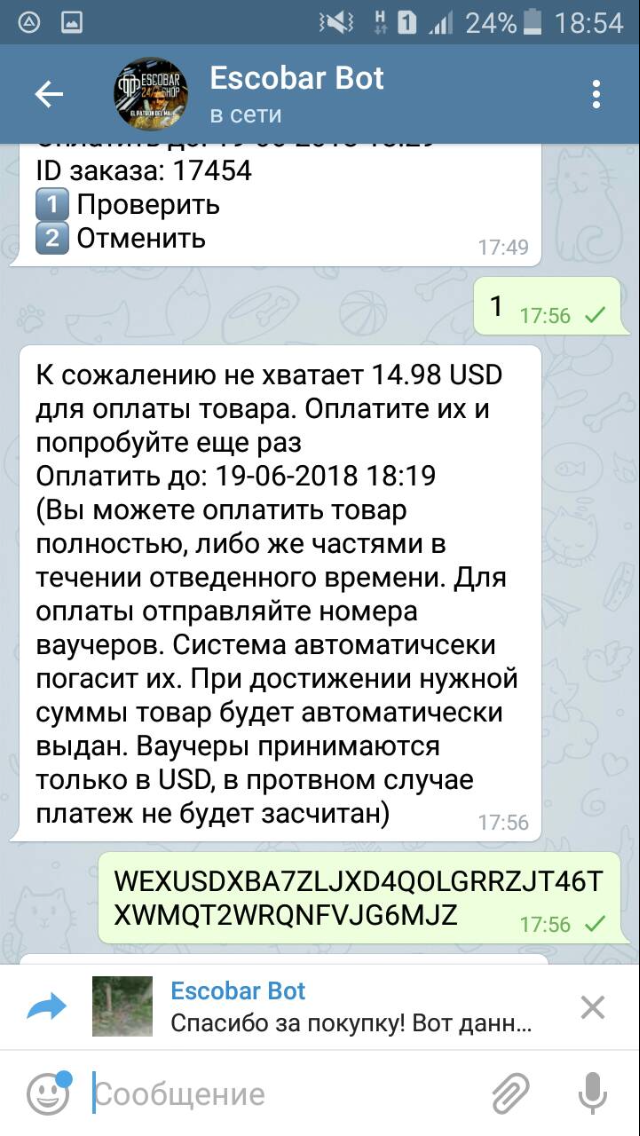Tap the forwarded message preview thumbnail
Image resolution: width=640 pixels, height=1136 pixels.
tap(122, 1006)
